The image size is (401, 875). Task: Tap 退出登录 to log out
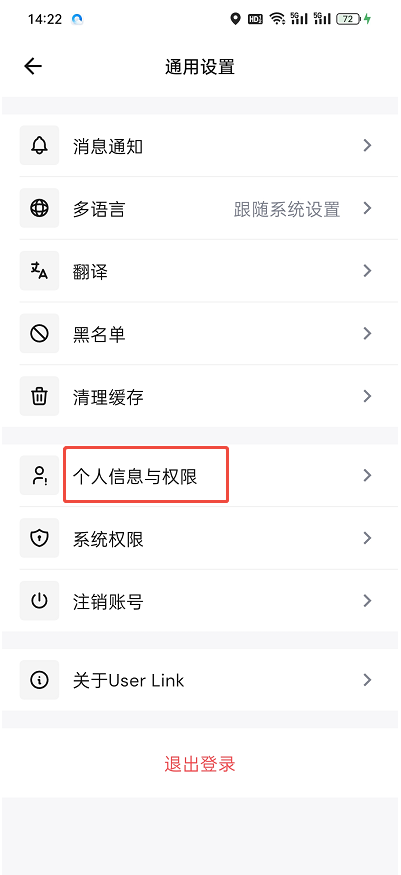pos(200,763)
